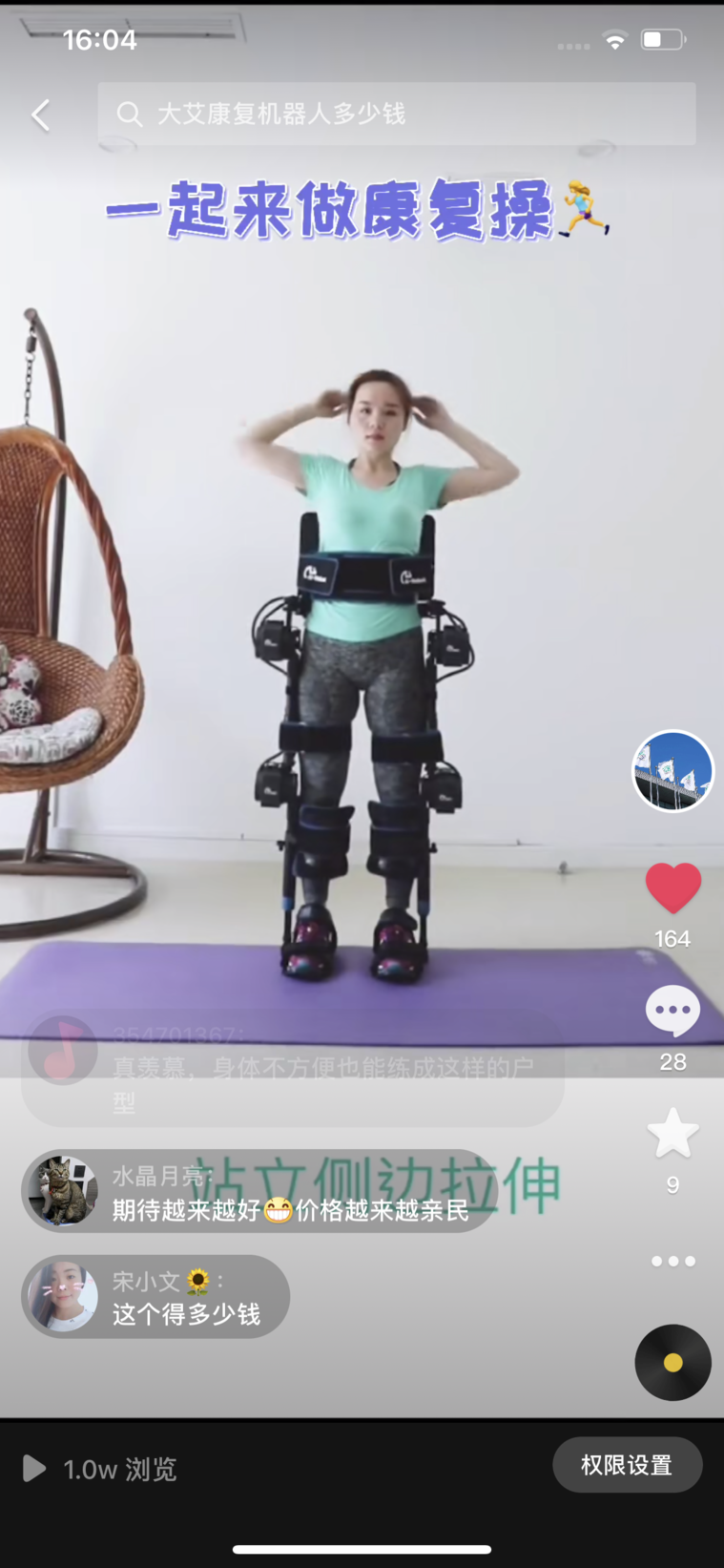Screen dimensions: 724x1568
Task: Open the comments bubble icon
Action: 672,1011
